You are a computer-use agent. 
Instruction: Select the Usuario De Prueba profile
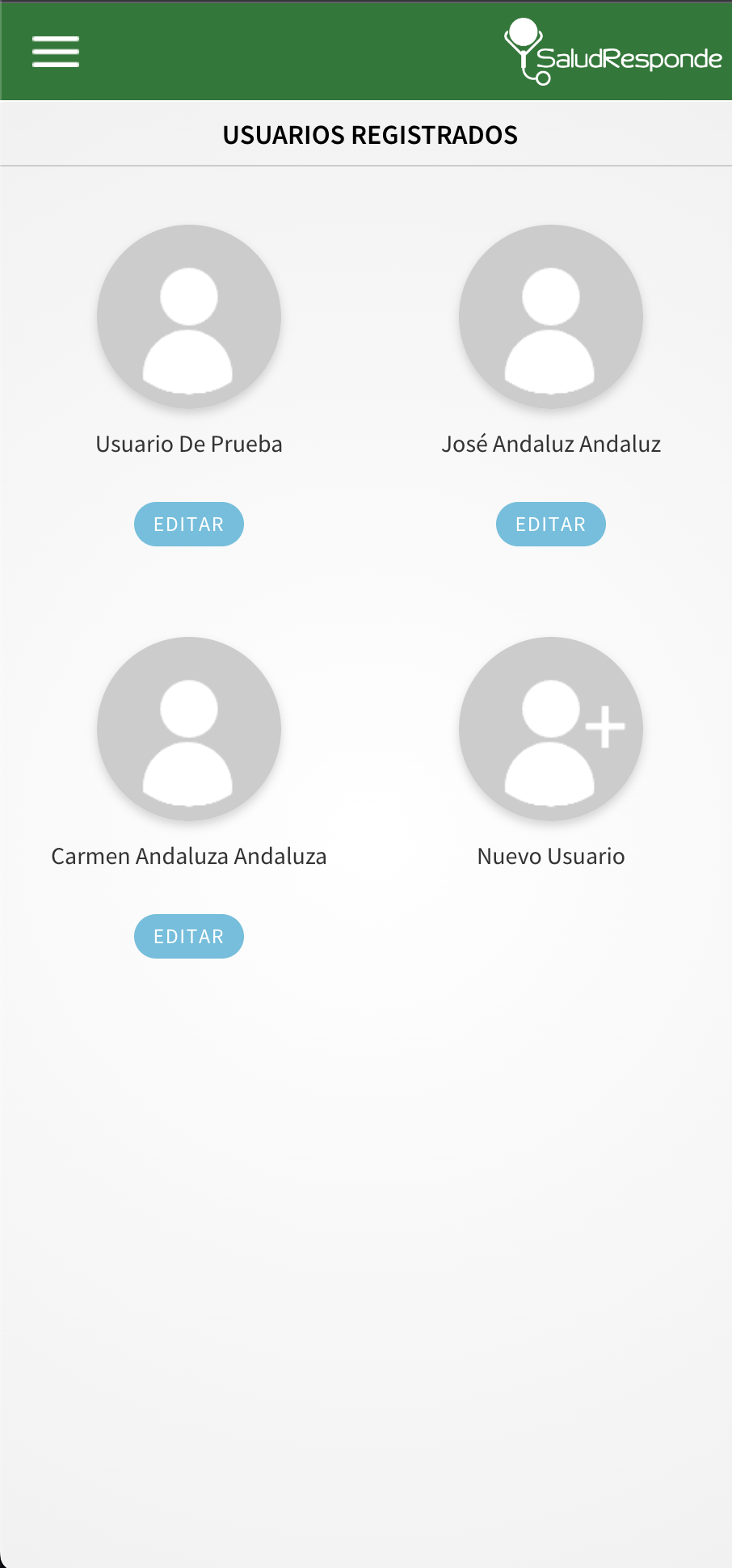pos(189,317)
